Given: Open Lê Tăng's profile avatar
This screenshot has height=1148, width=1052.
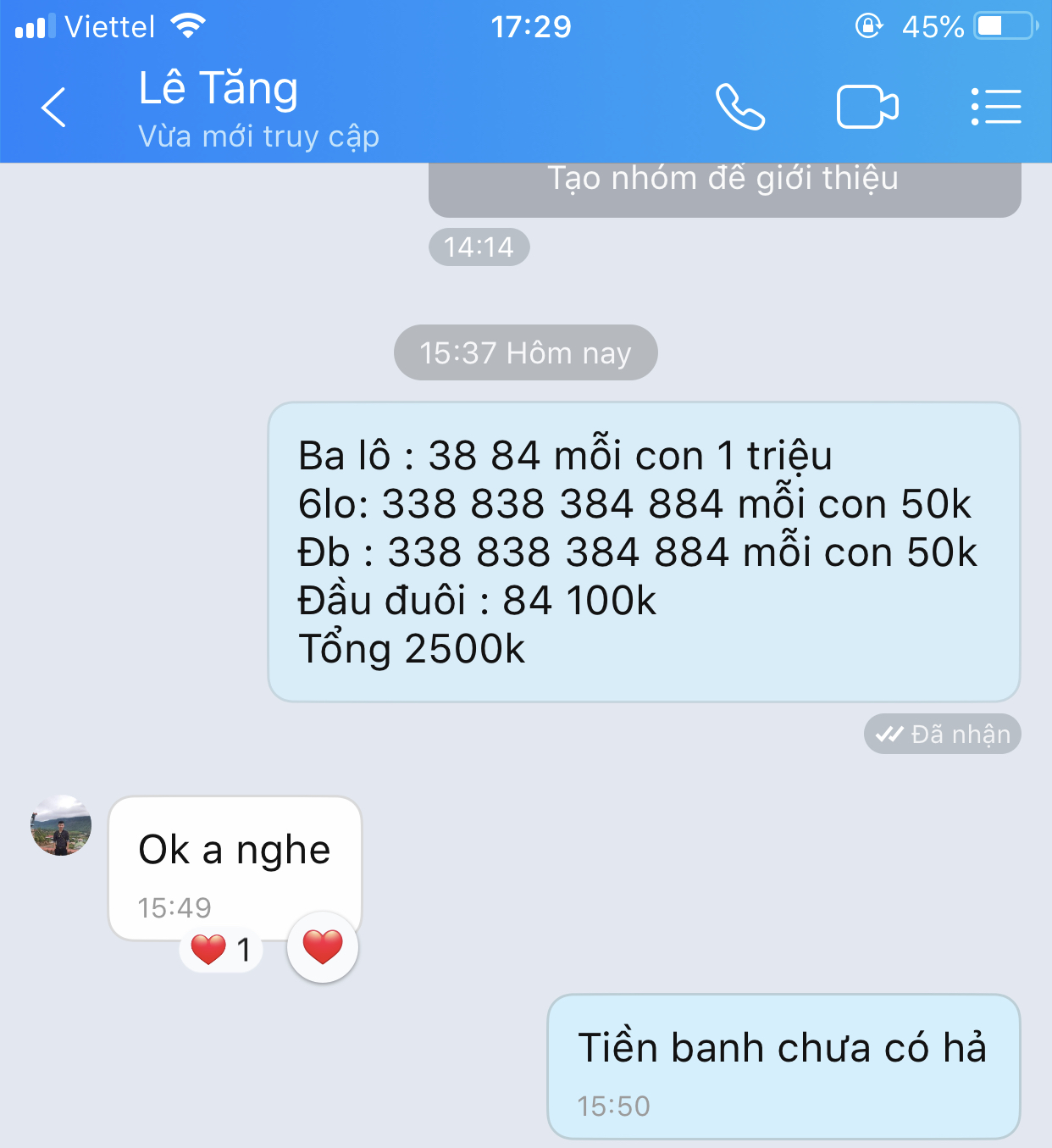Looking at the screenshot, I should [61, 826].
